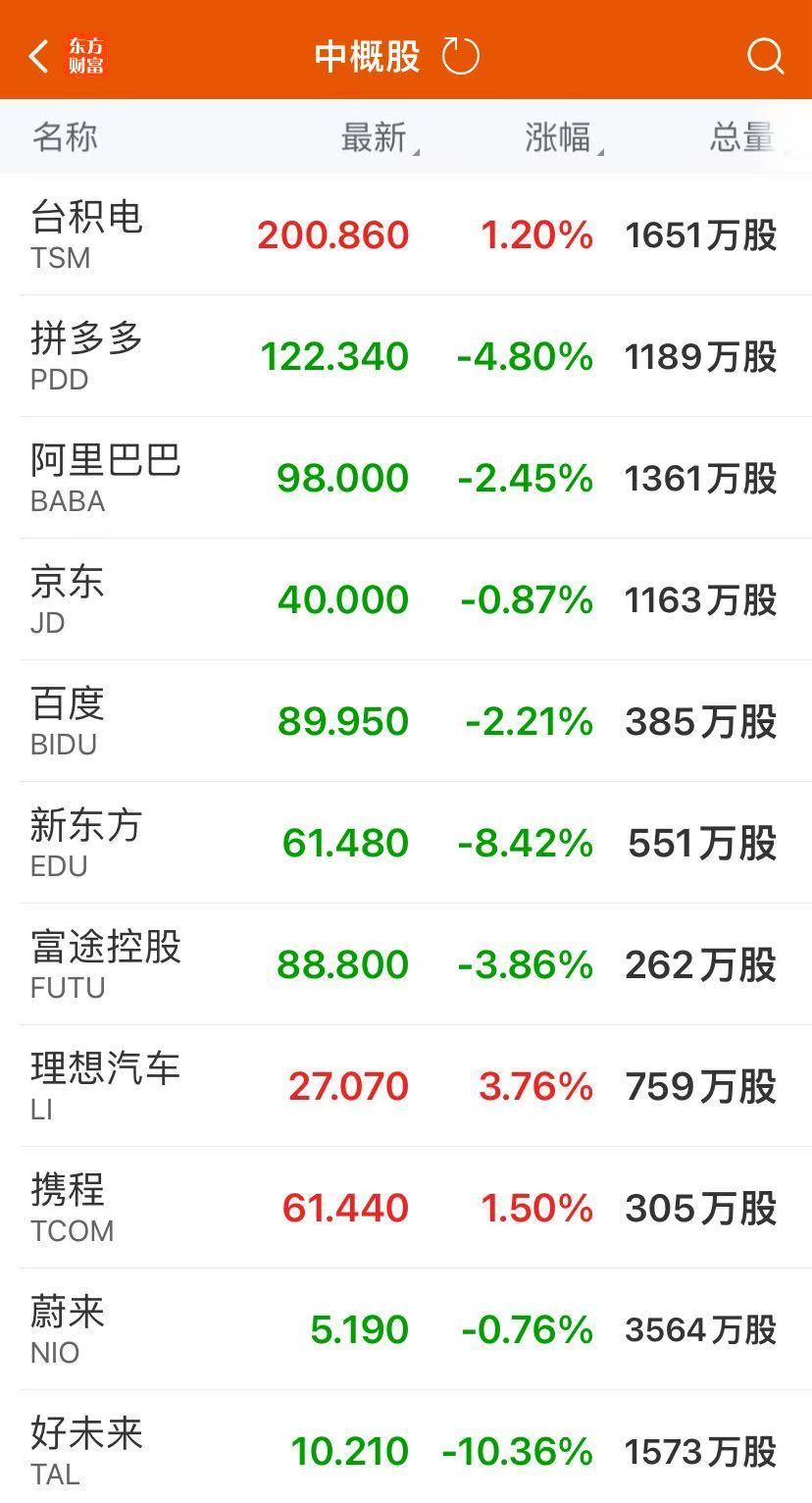The width and height of the screenshot is (812, 1503).
Task: Open 好未来 TAL stock details
Action: coord(406,1450)
